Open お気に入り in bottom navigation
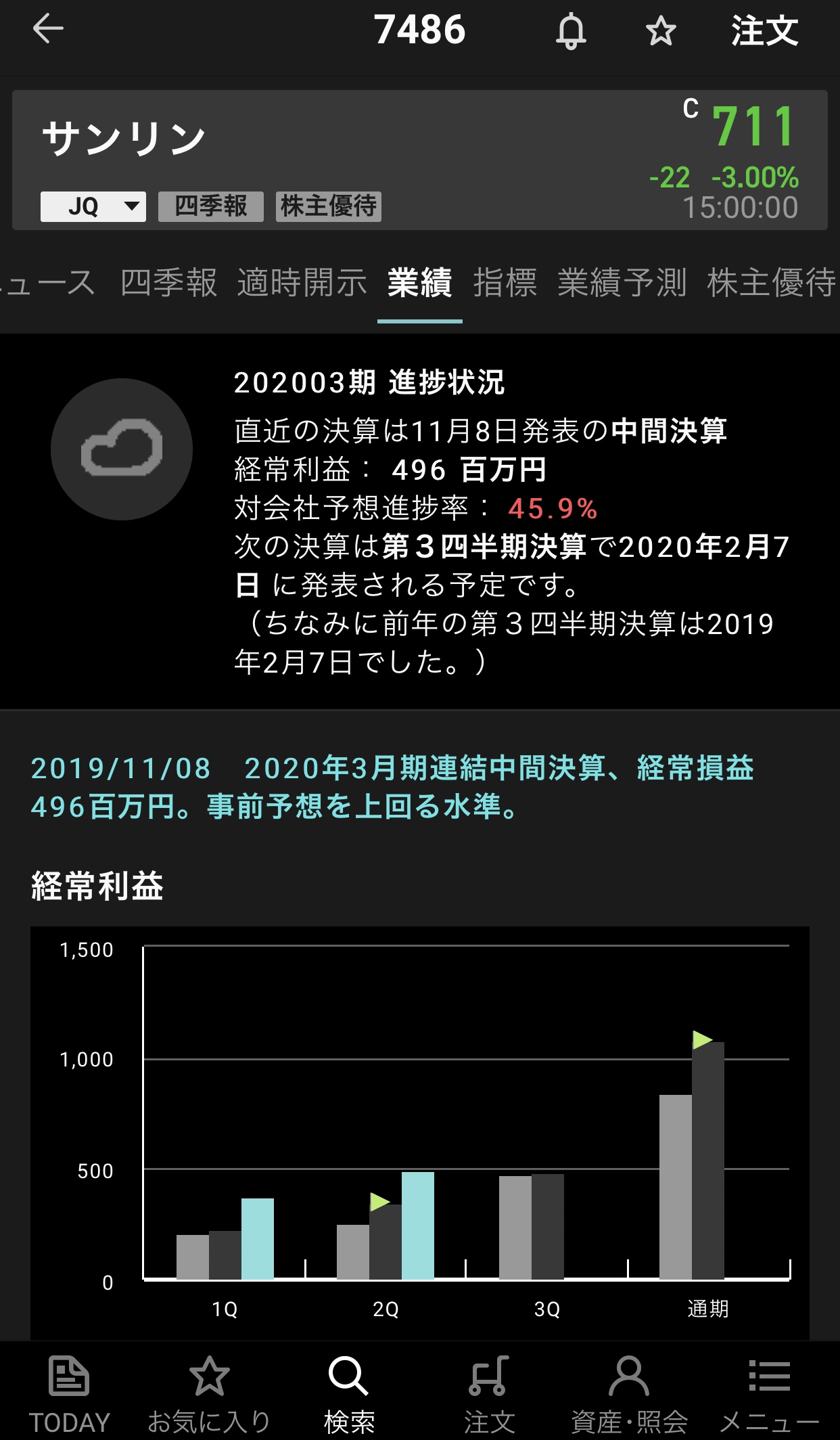Image resolution: width=840 pixels, height=1440 pixels. point(209,1394)
